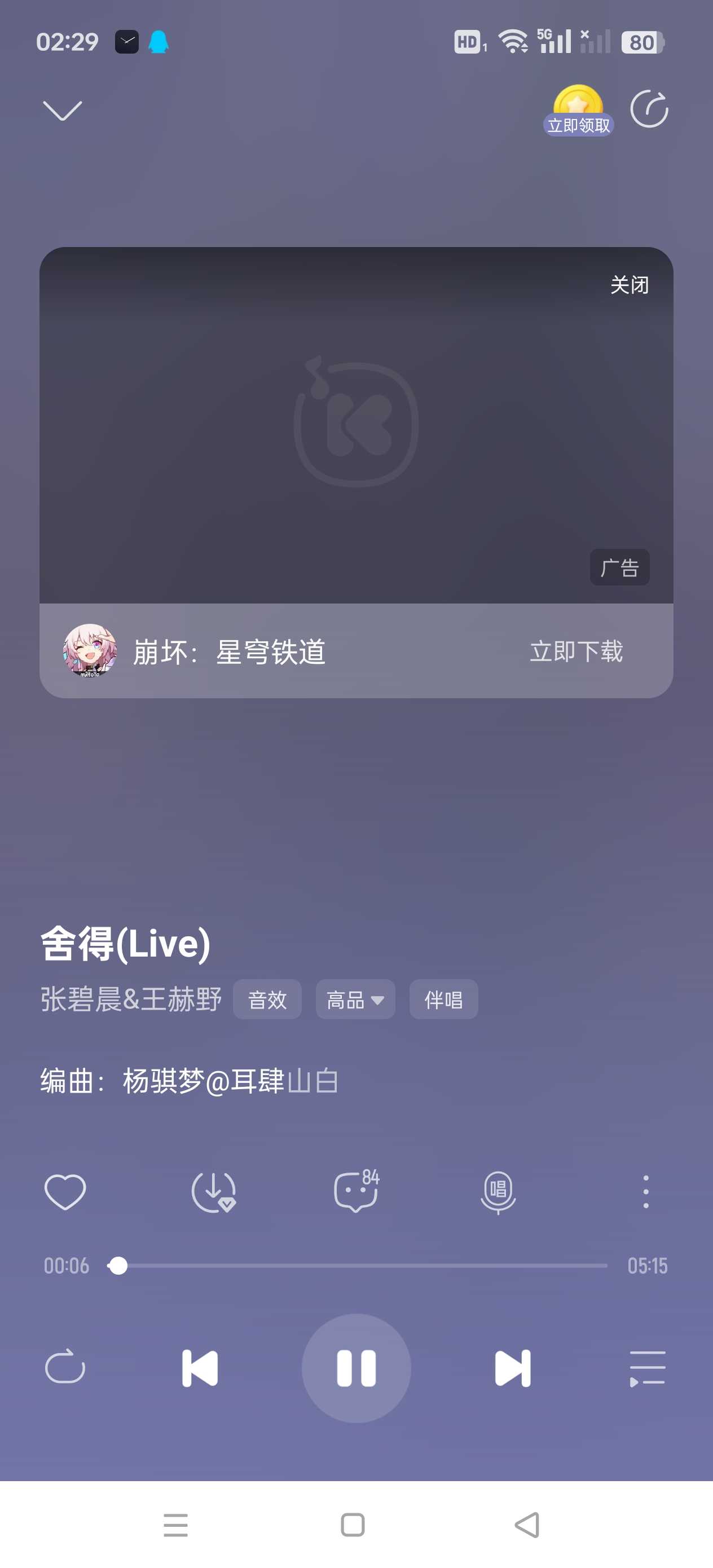Pause the current song

356,1368
